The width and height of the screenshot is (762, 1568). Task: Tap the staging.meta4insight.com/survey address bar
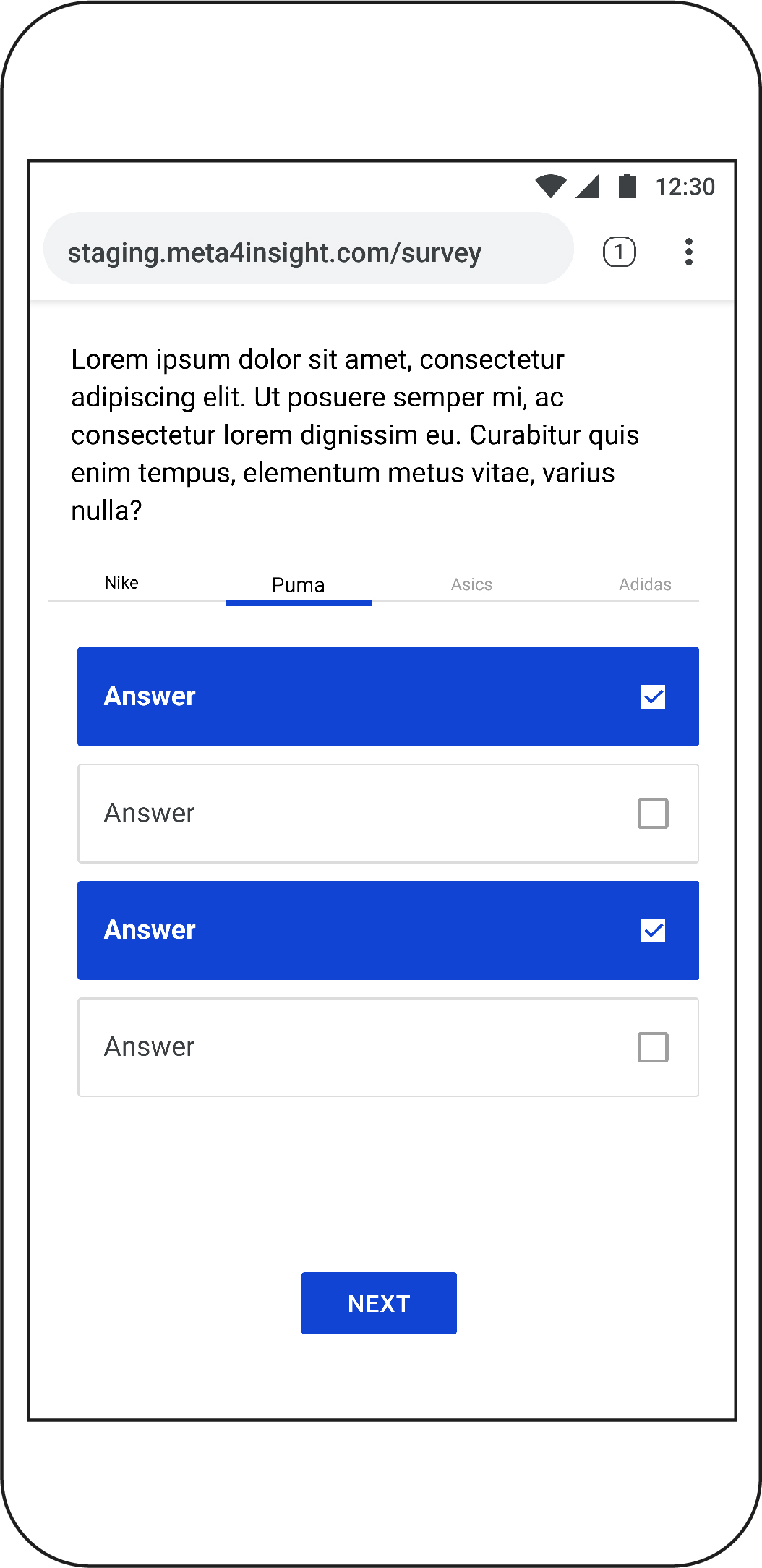[x=309, y=249]
